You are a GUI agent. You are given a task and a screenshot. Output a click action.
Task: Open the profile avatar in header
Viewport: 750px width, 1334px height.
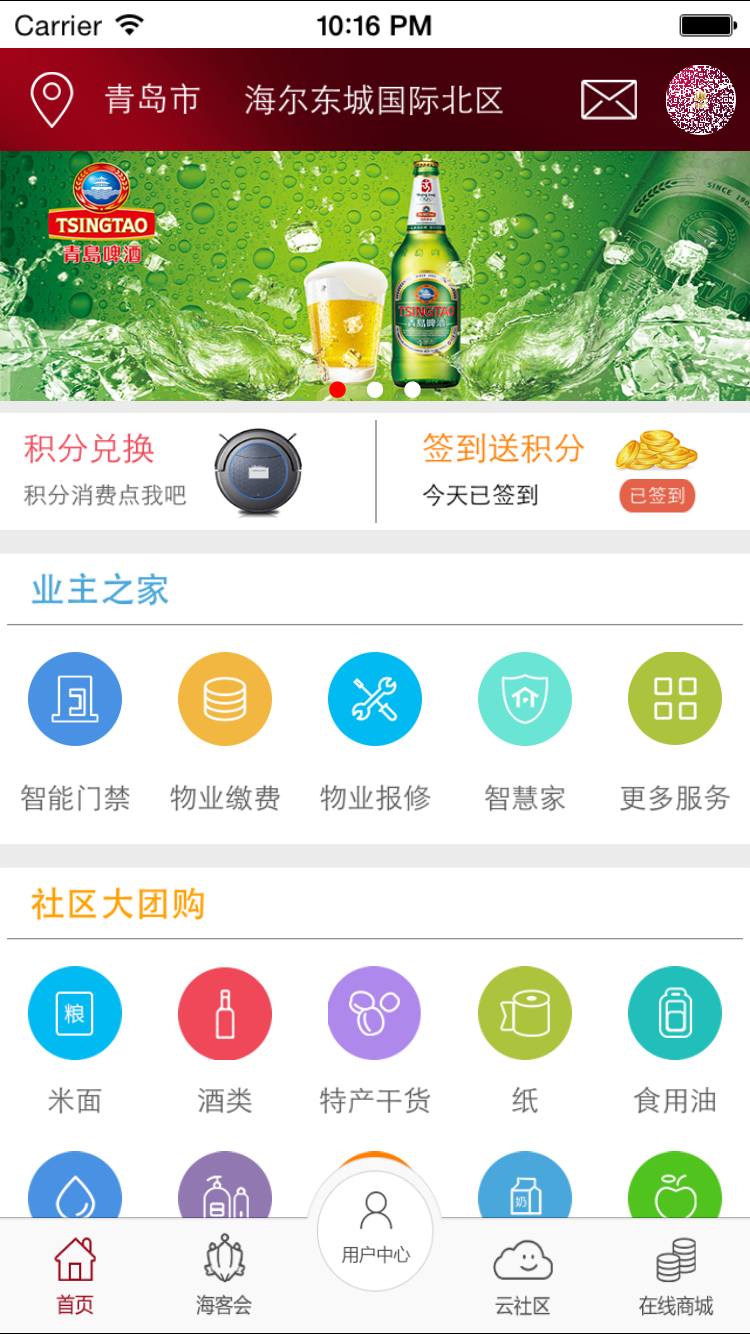[x=700, y=99]
